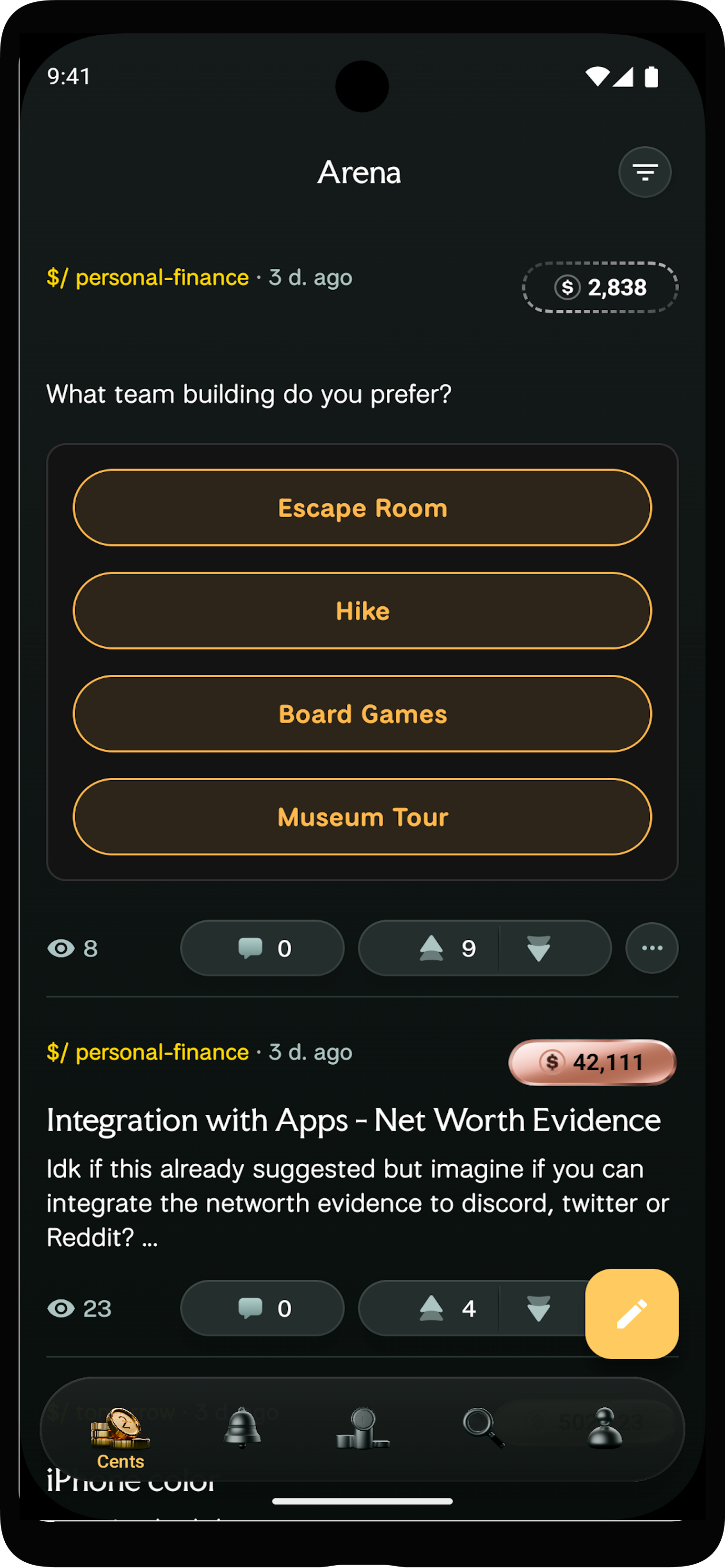
Task: Tap the 42,111 coin badge on Net Worth post
Action: pyautogui.click(x=592, y=1062)
